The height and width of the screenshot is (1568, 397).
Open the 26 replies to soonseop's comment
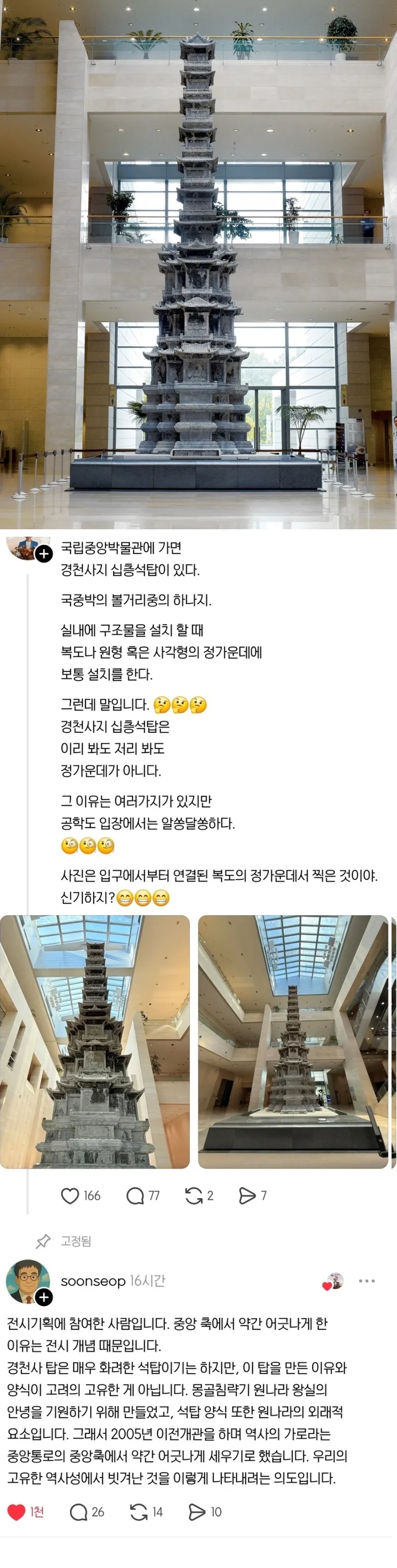(78, 1511)
